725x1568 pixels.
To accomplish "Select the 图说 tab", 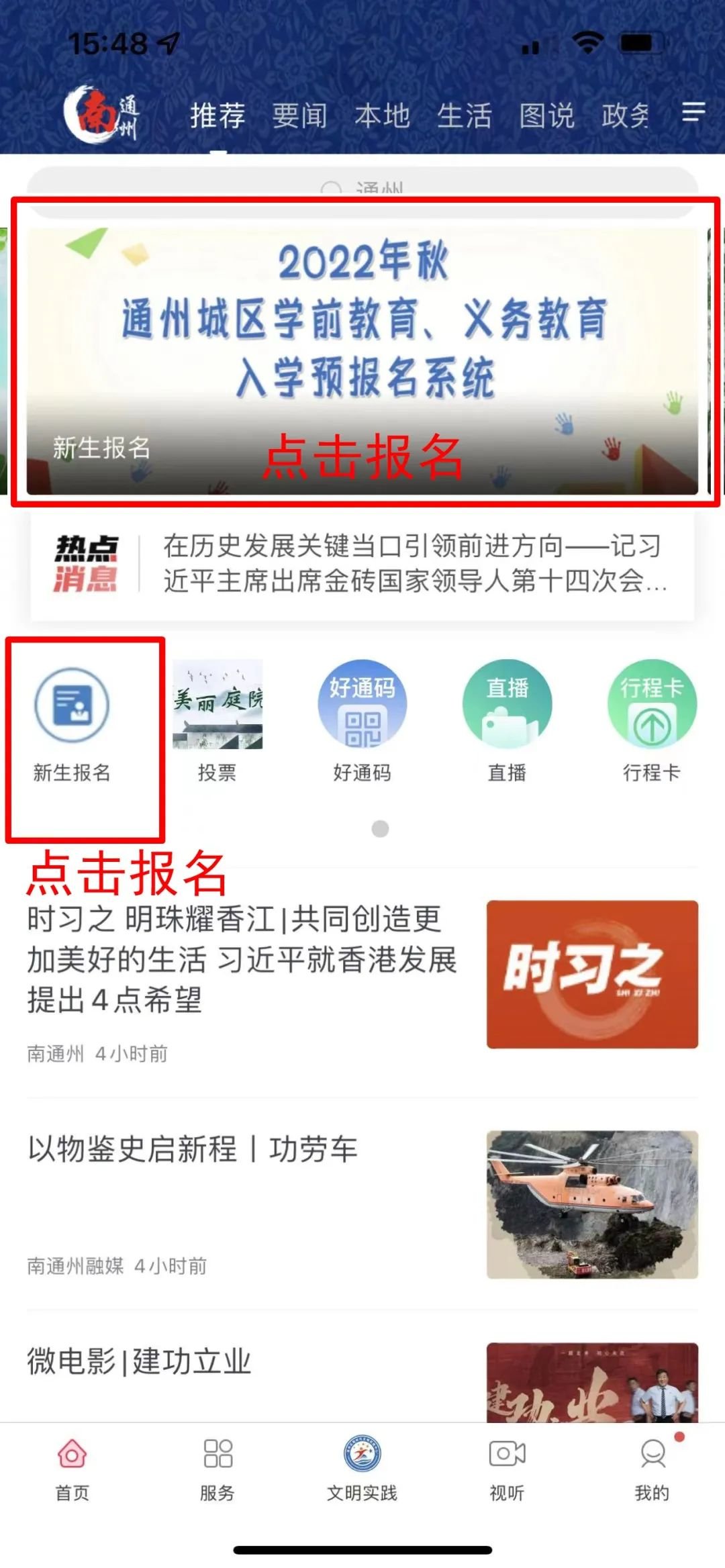I will [x=547, y=116].
